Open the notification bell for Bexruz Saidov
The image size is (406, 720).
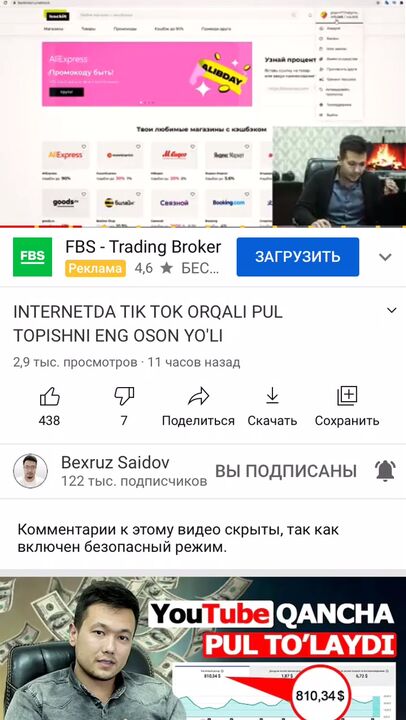click(385, 471)
